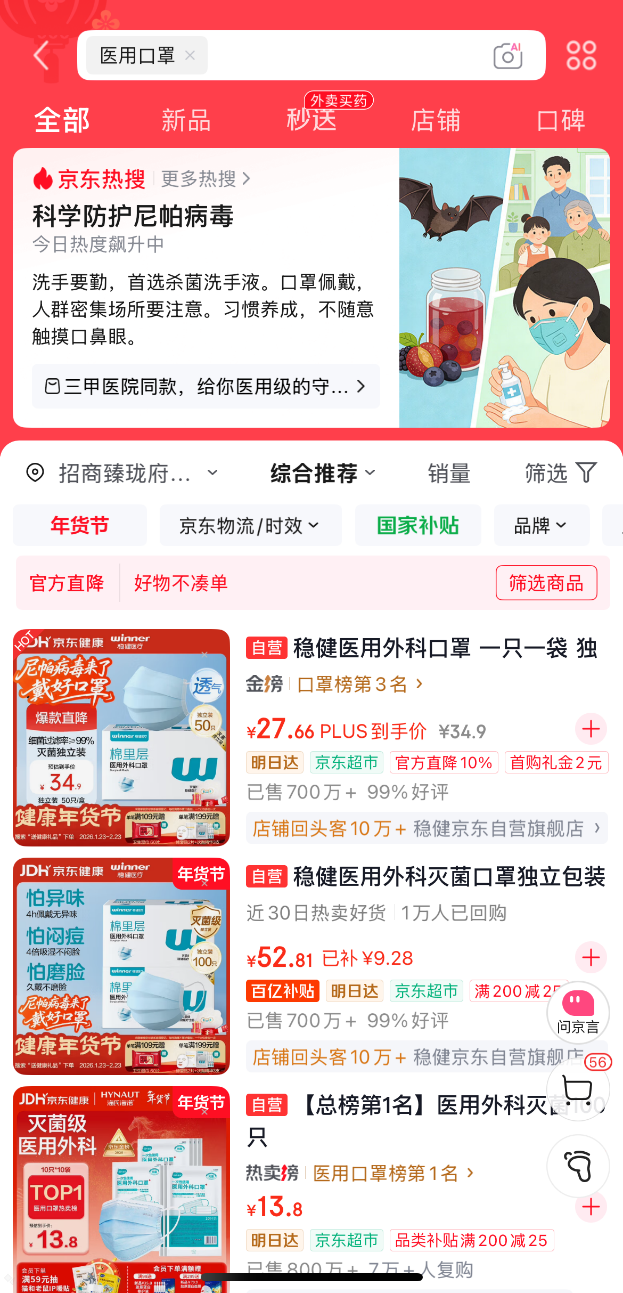Image resolution: width=623 pixels, height=1293 pixels.
Task: Open the four-circle view switch icon
Action: click(581, 56)
